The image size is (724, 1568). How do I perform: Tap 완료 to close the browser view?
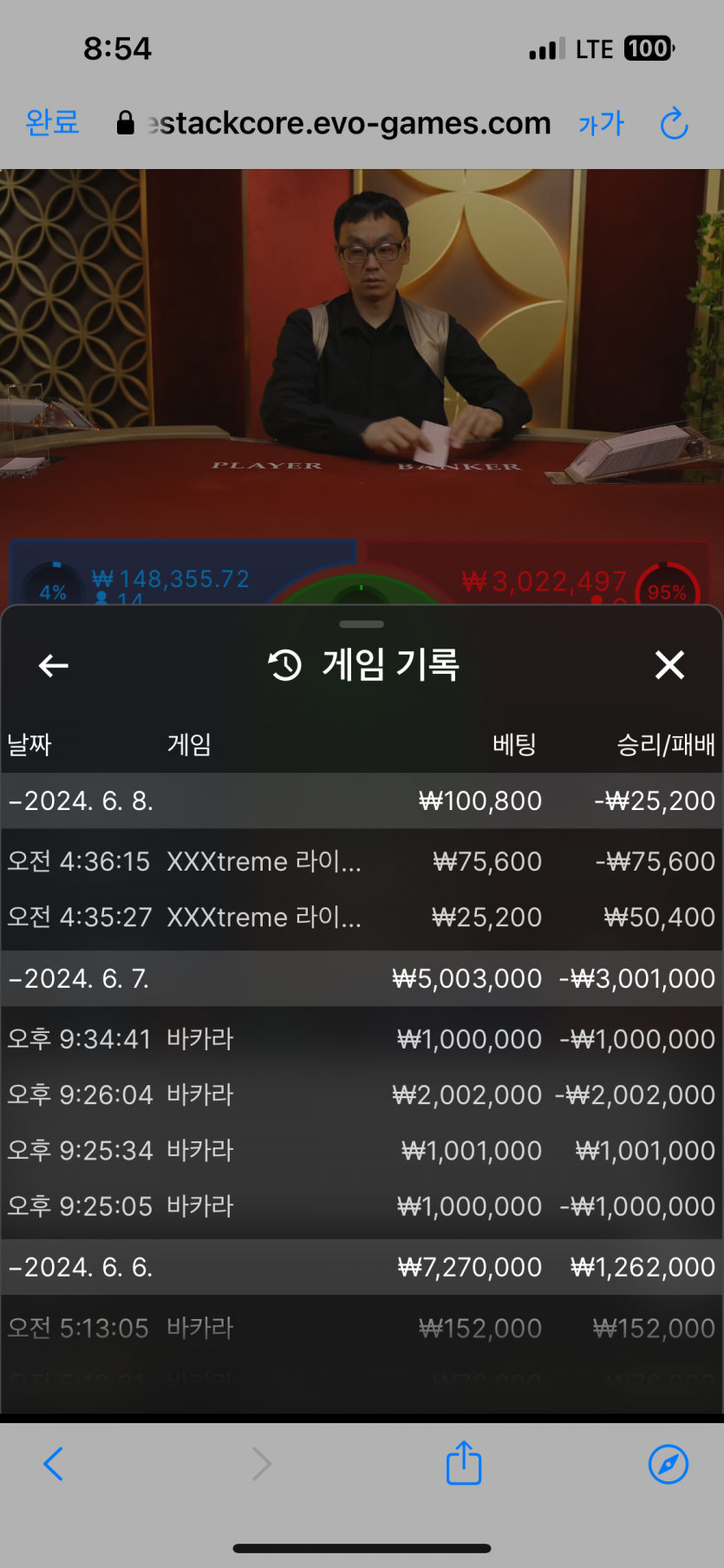pos(52,123)
